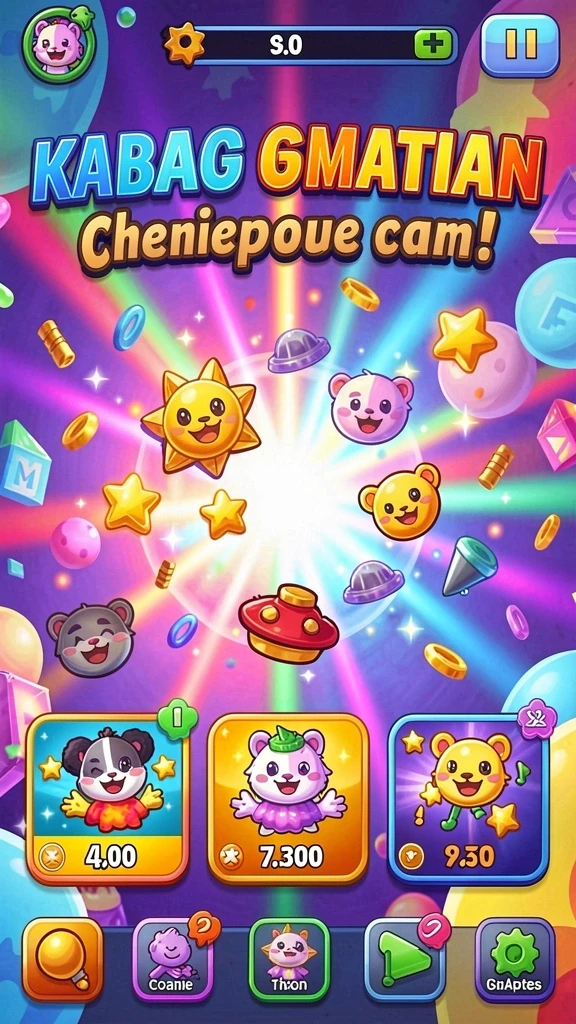Viewport: 576px width, 1024px height.
Task: Open the orange lightbulb hint button
Action: tap(63, 959)
